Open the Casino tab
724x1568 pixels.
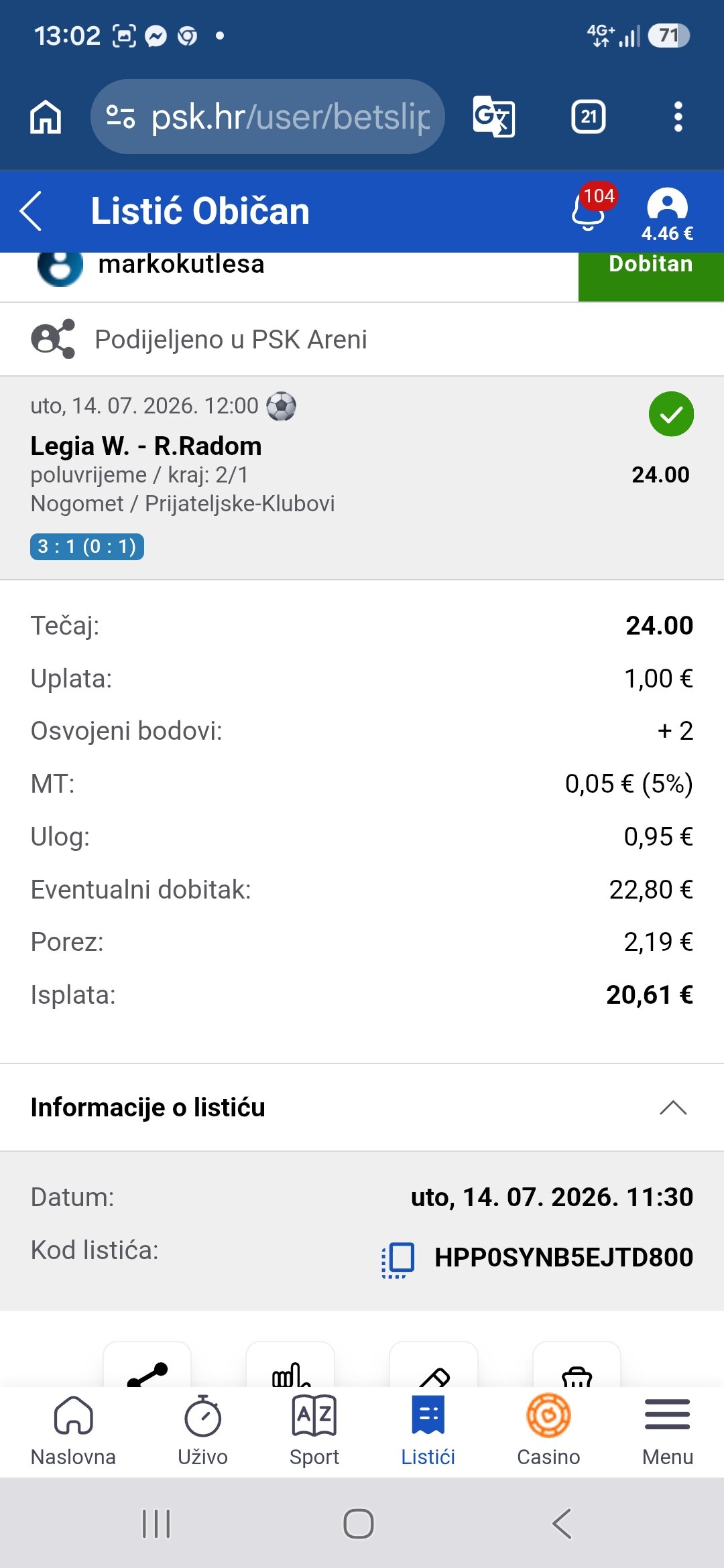(x=548, y=1431)
